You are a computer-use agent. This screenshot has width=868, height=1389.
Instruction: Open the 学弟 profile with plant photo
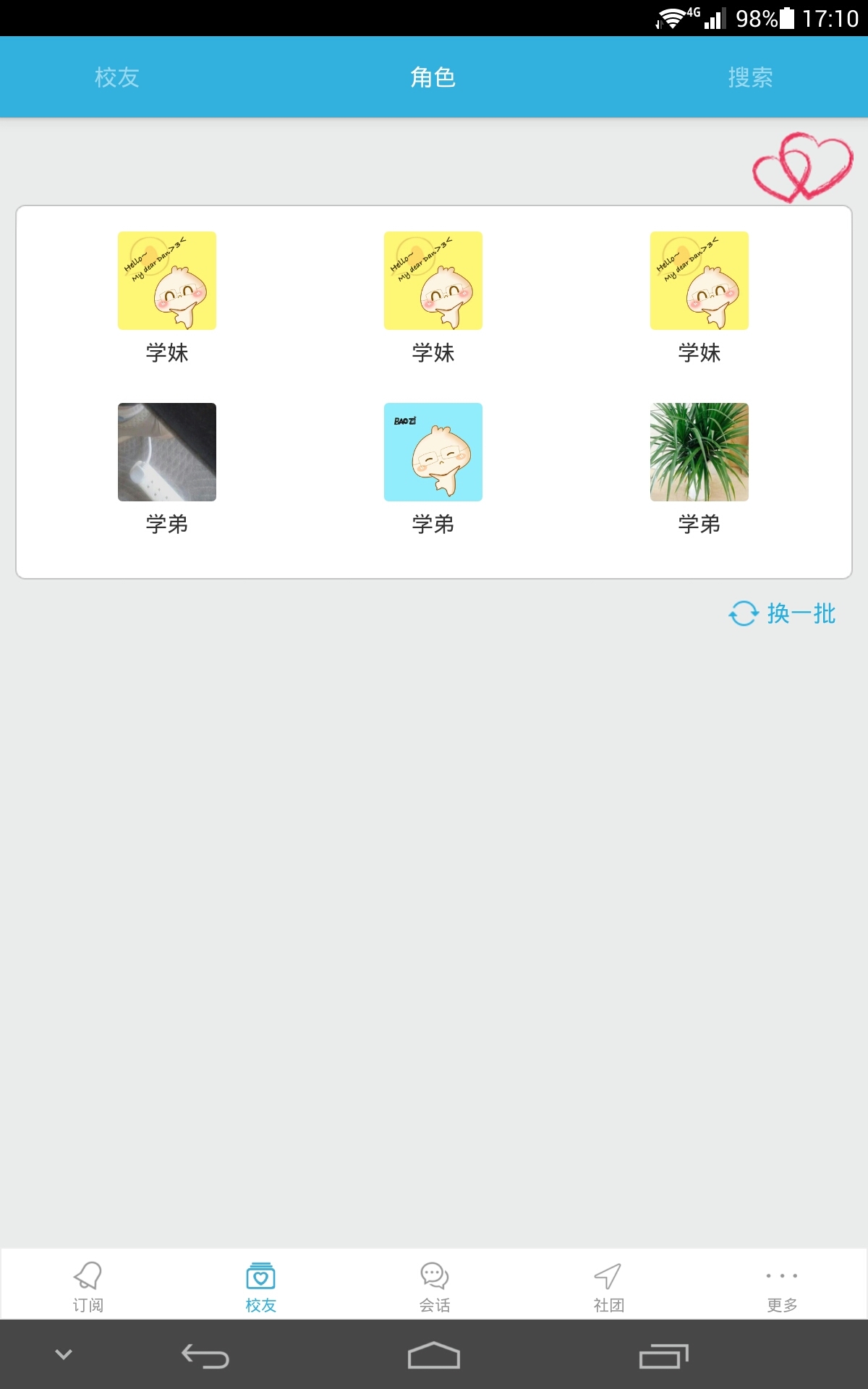click(699, 452)
